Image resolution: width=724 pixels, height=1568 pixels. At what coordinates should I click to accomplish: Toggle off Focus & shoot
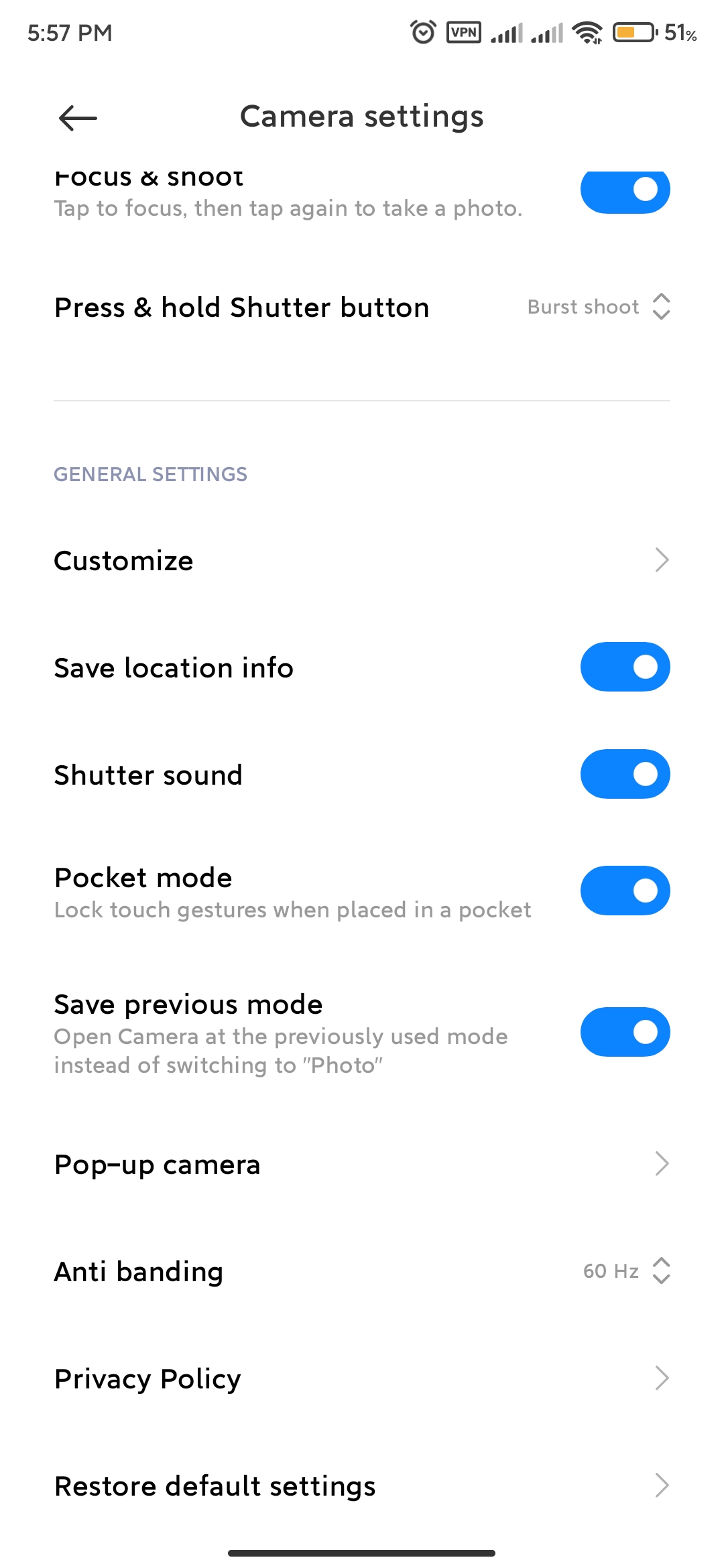coord(625,190)
